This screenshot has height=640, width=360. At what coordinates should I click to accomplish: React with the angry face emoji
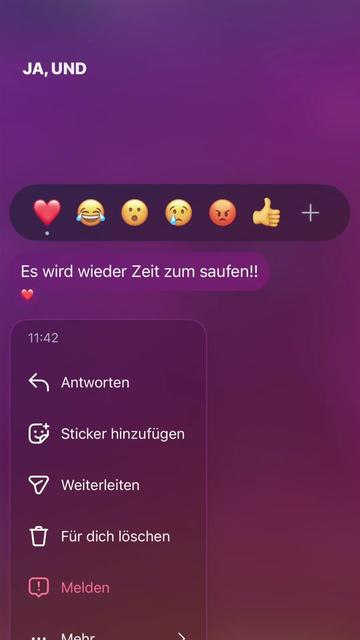222,213
